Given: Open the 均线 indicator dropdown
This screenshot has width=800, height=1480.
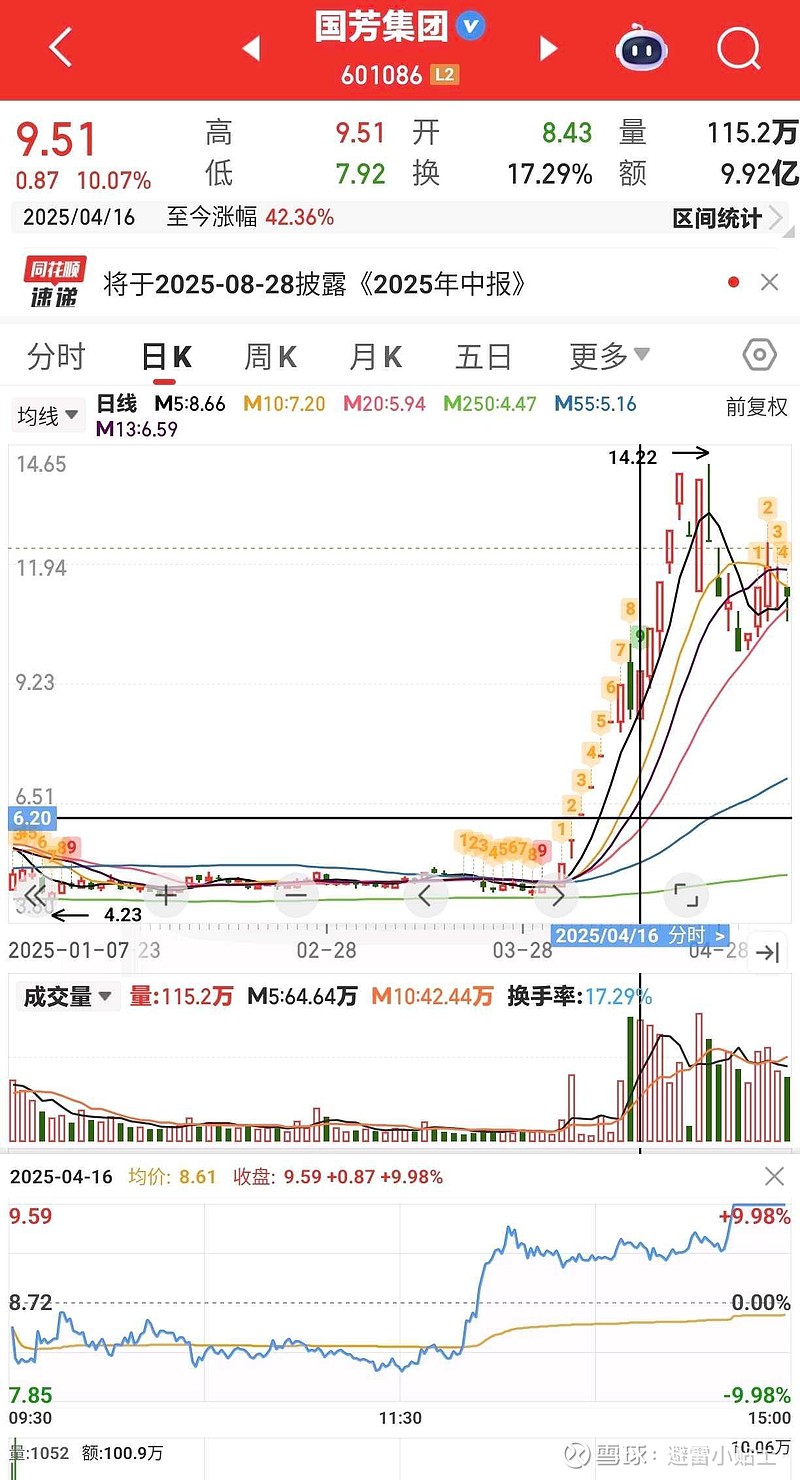Looking at the screenshot, I should (48, 416).
